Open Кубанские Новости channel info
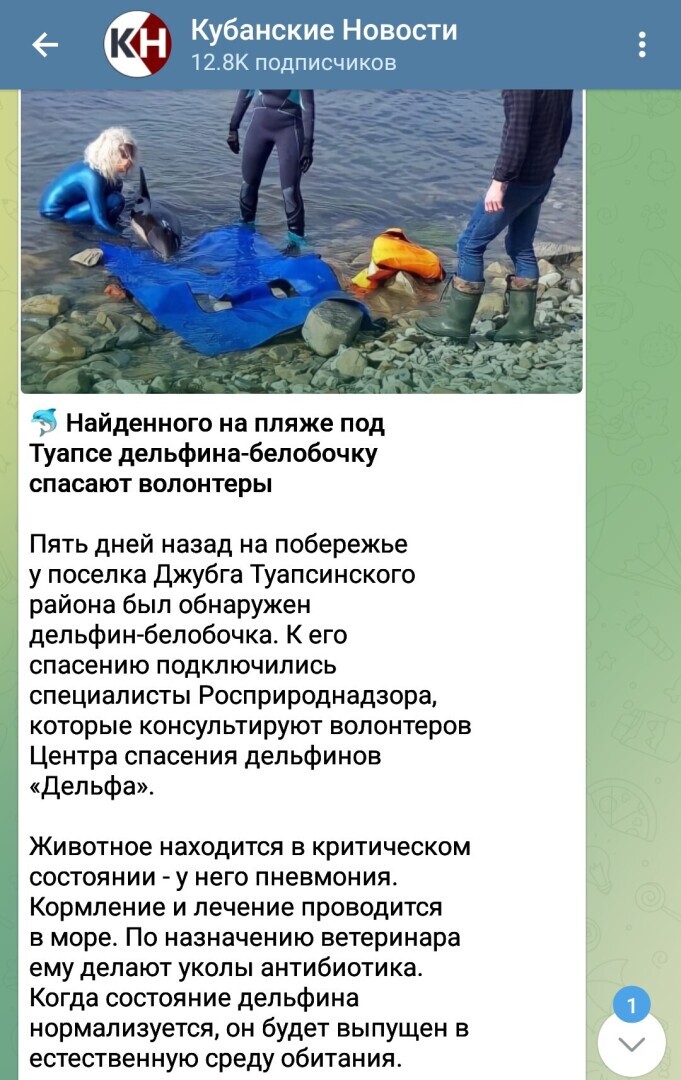The image size is (681, 1080). (322, 45)
